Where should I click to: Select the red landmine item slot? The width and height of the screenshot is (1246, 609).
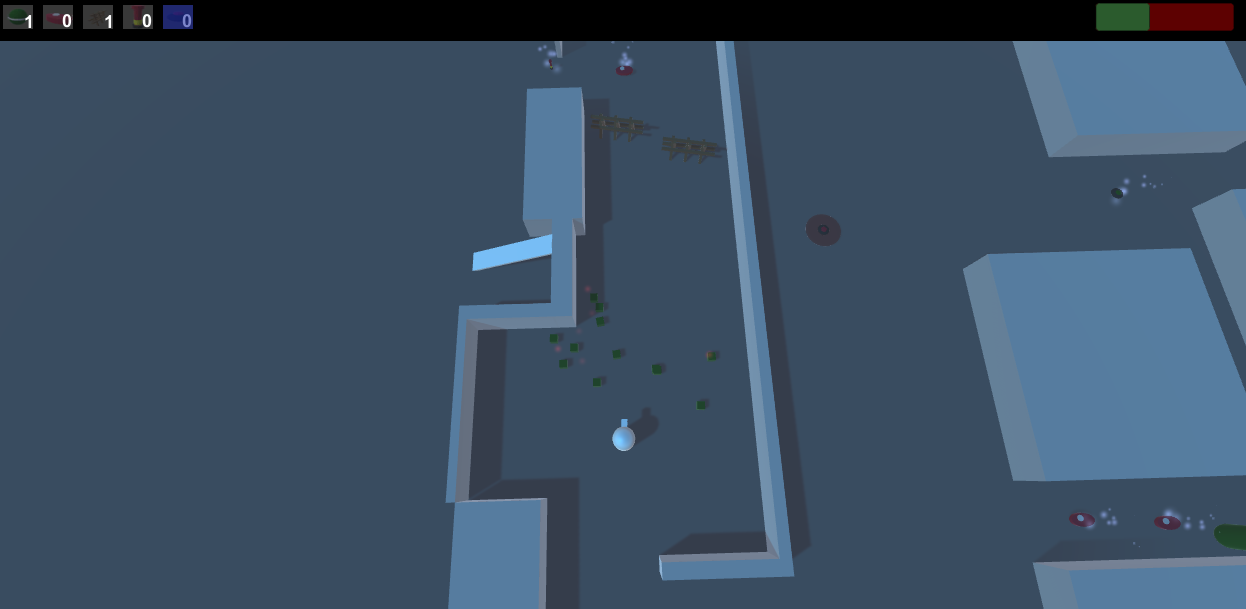[58, 17]
